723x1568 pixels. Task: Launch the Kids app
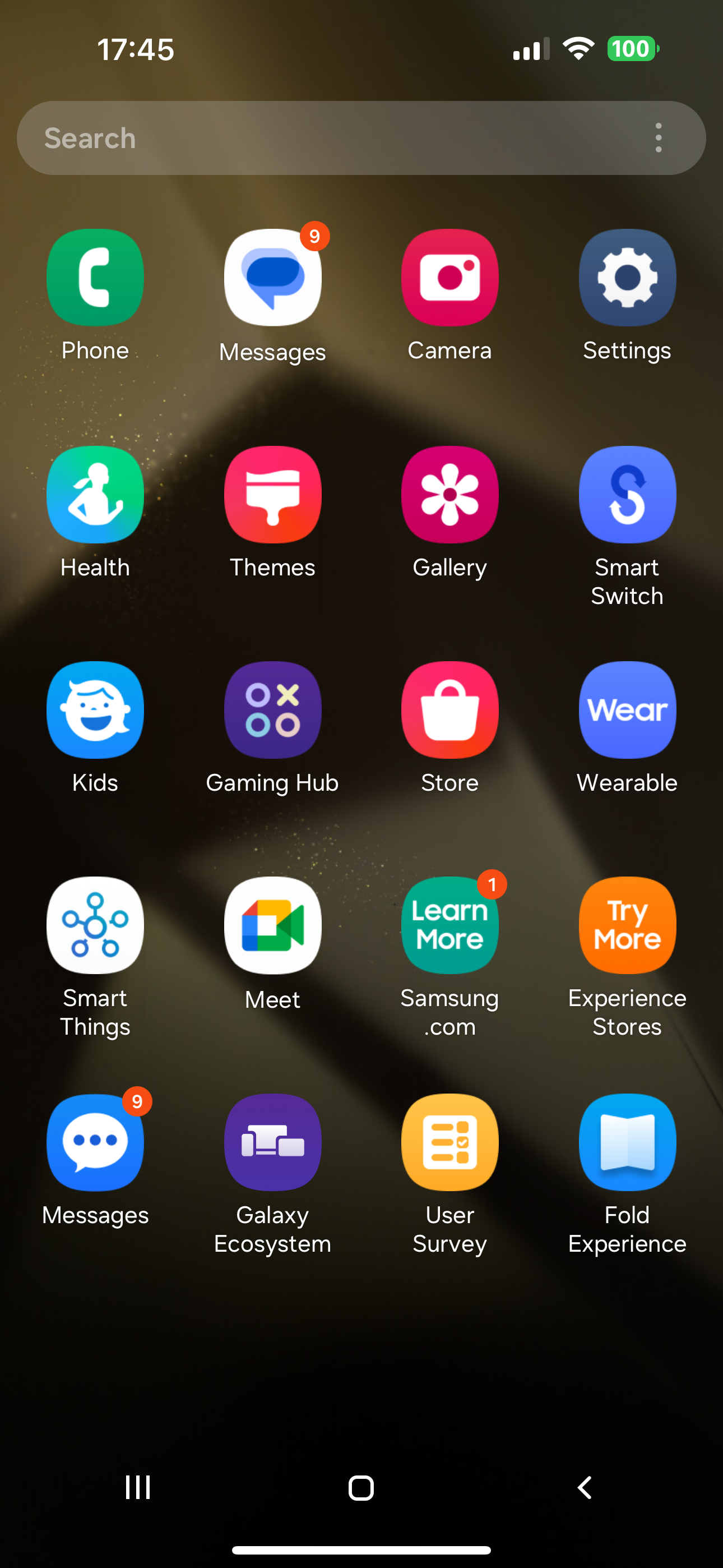pyautogui.click(x=95, y=710)
